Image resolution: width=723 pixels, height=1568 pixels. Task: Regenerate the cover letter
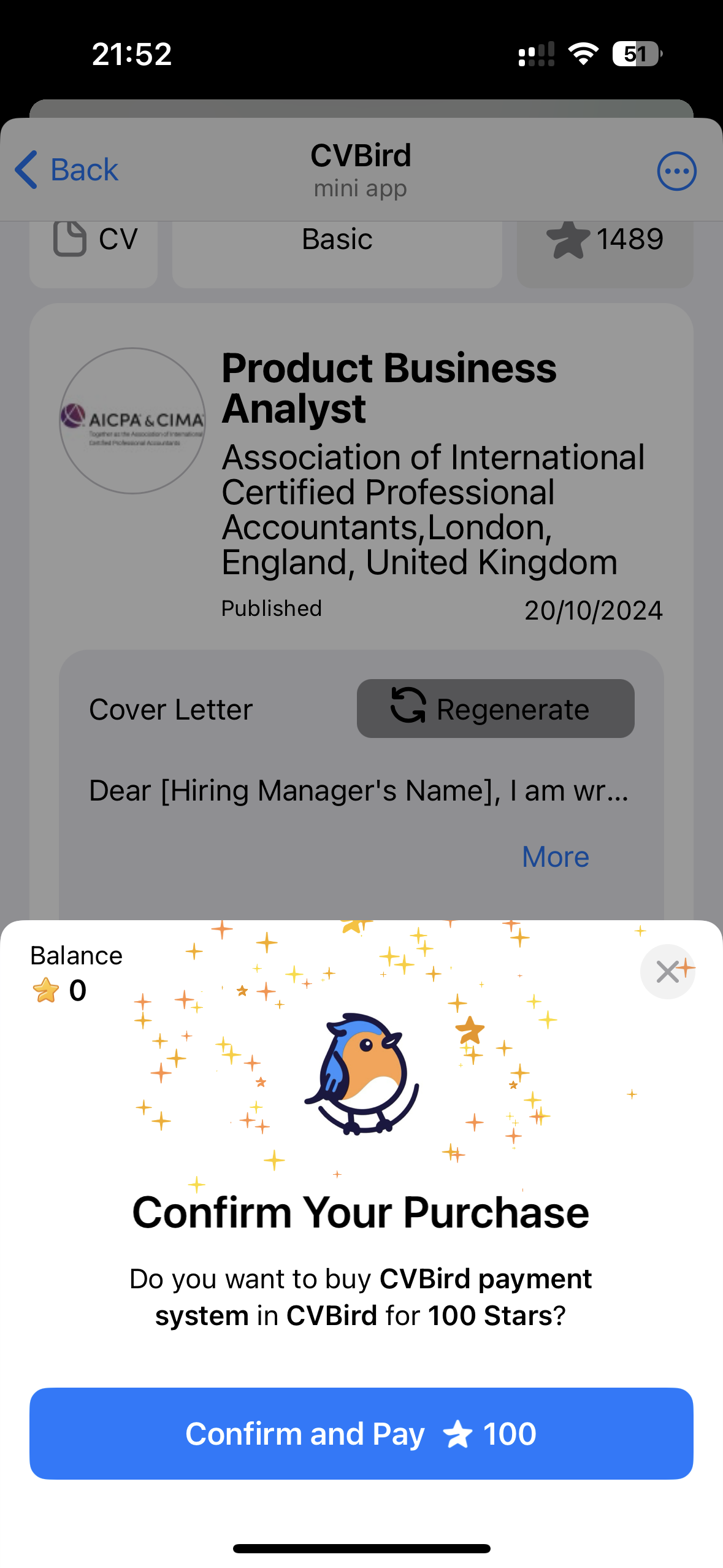point(495,709)
